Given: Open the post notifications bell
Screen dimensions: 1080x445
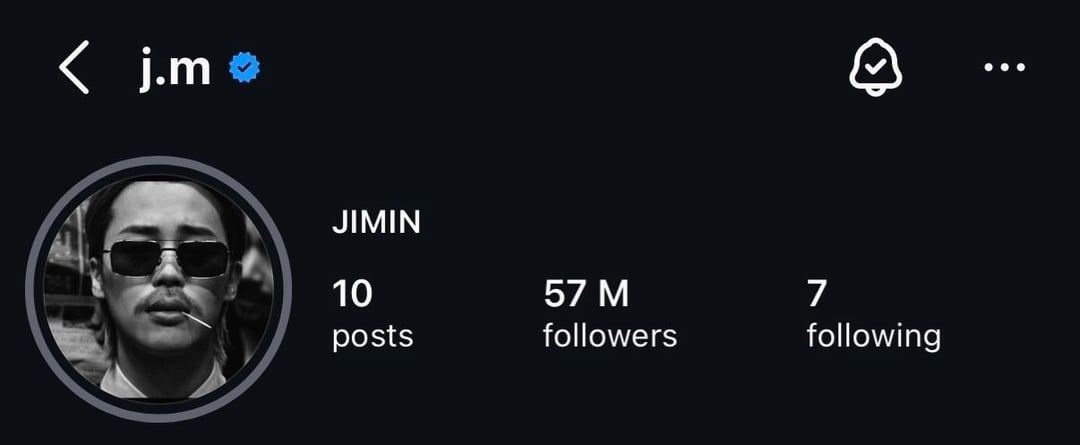Looking at the screenshot, I should click(875, 69).
